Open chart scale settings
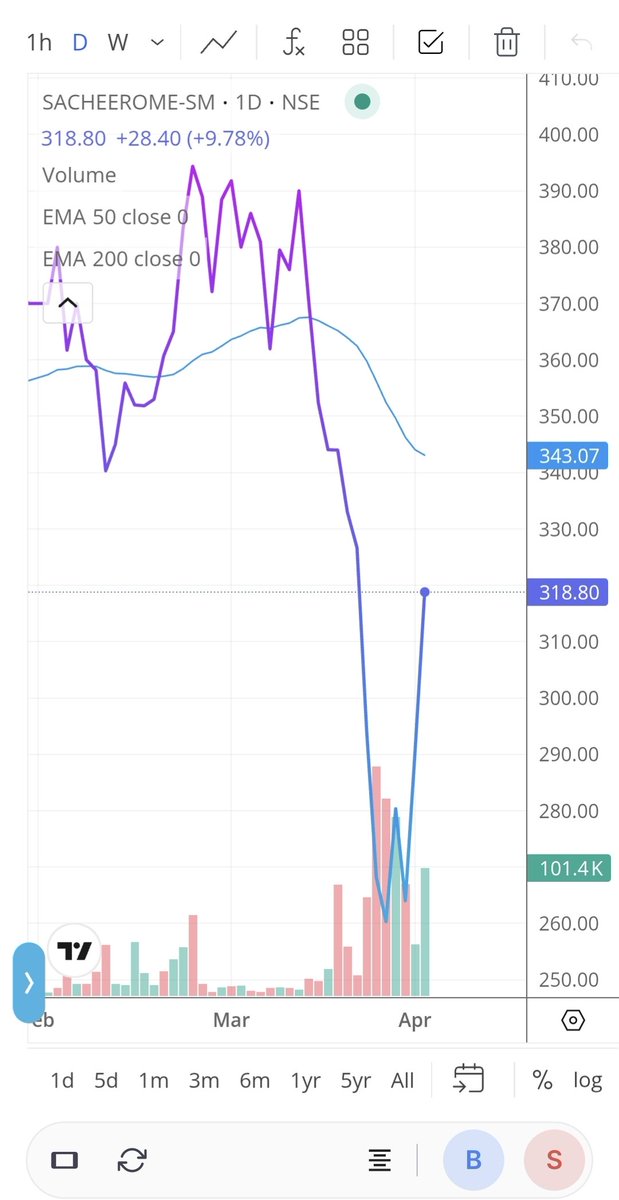Screen dimensions: 619x1200 coord(573,1020)
